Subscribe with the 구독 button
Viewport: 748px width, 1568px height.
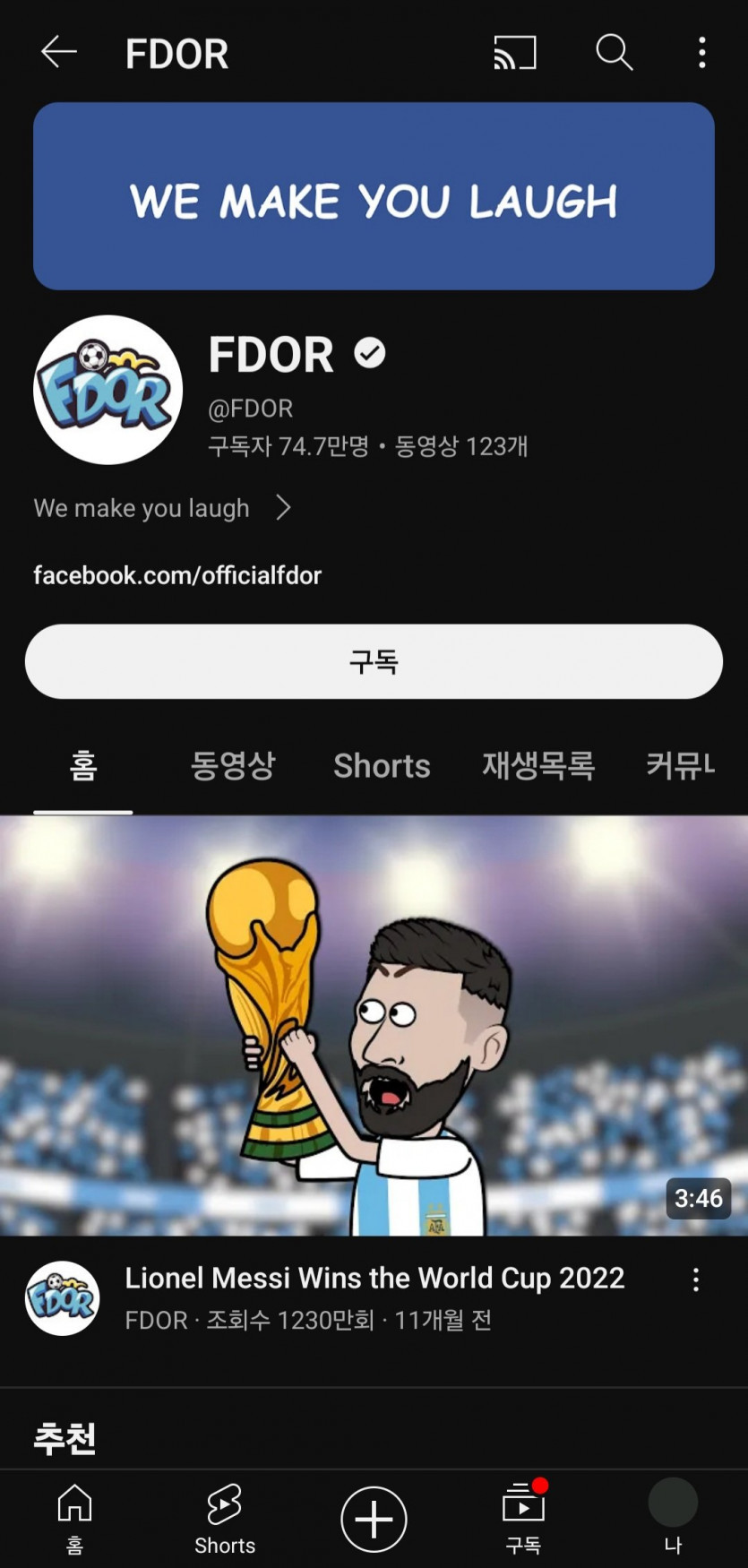374,661
